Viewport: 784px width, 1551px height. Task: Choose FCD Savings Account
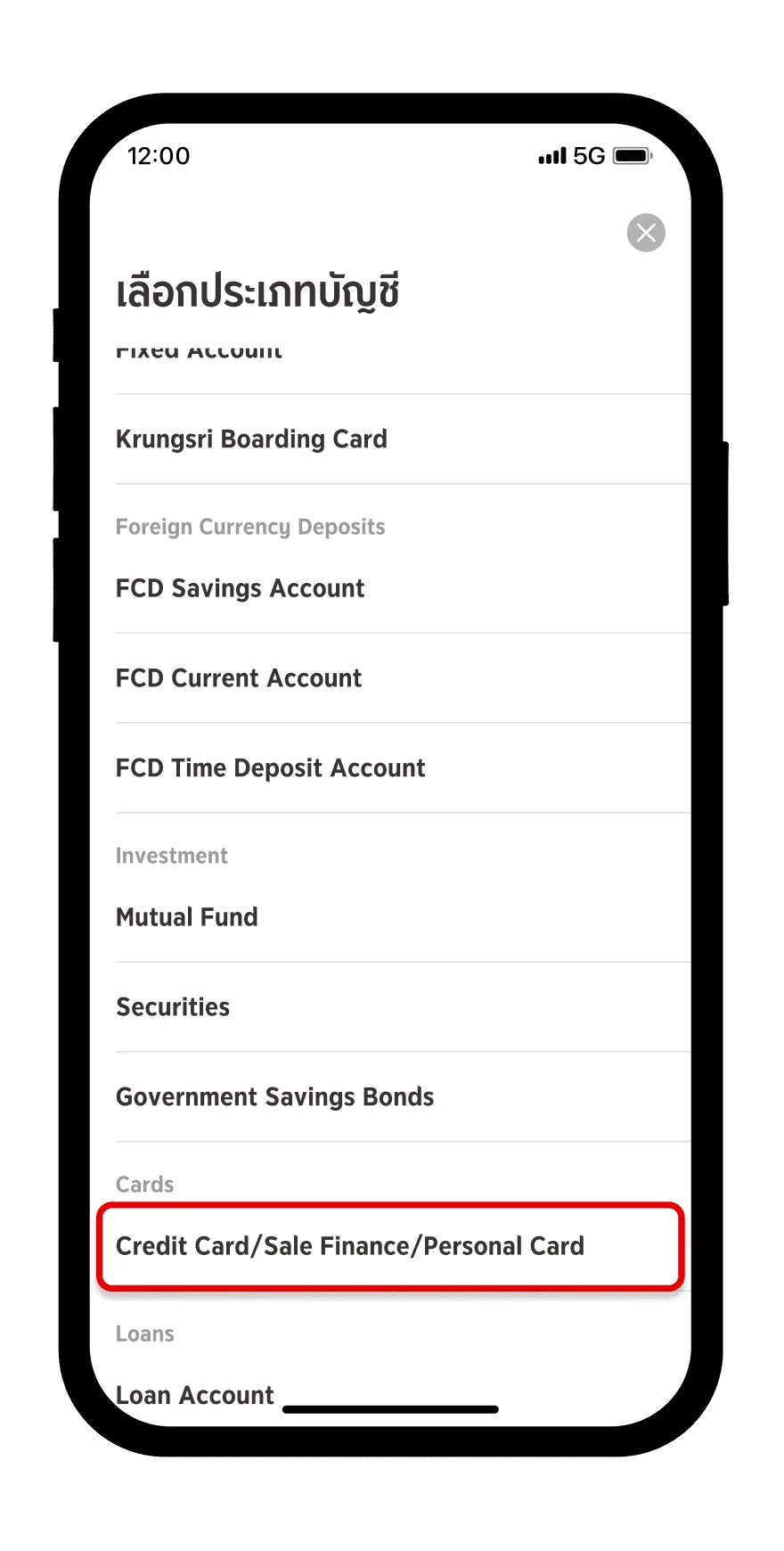241,588
